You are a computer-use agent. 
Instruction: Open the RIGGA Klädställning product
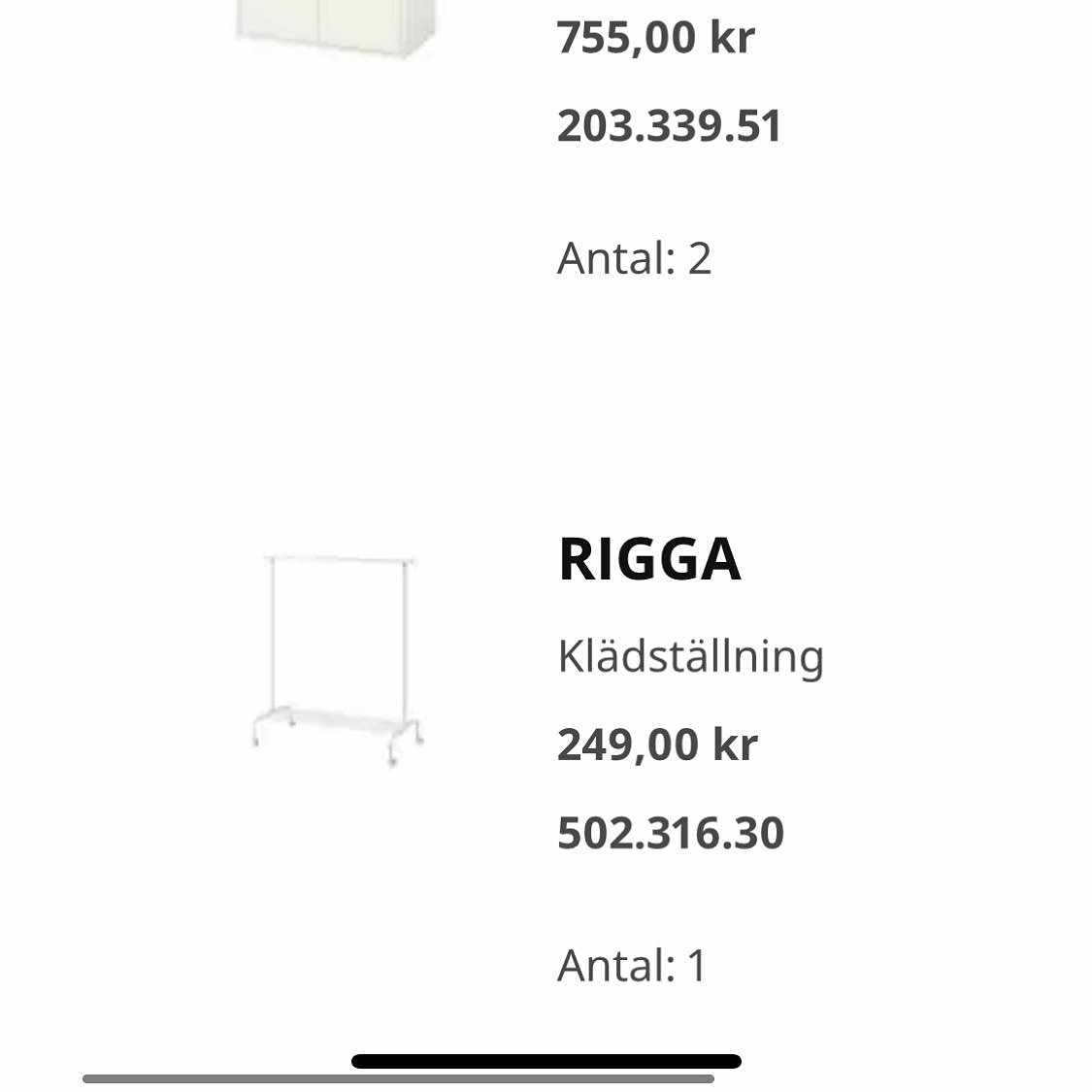649,559
